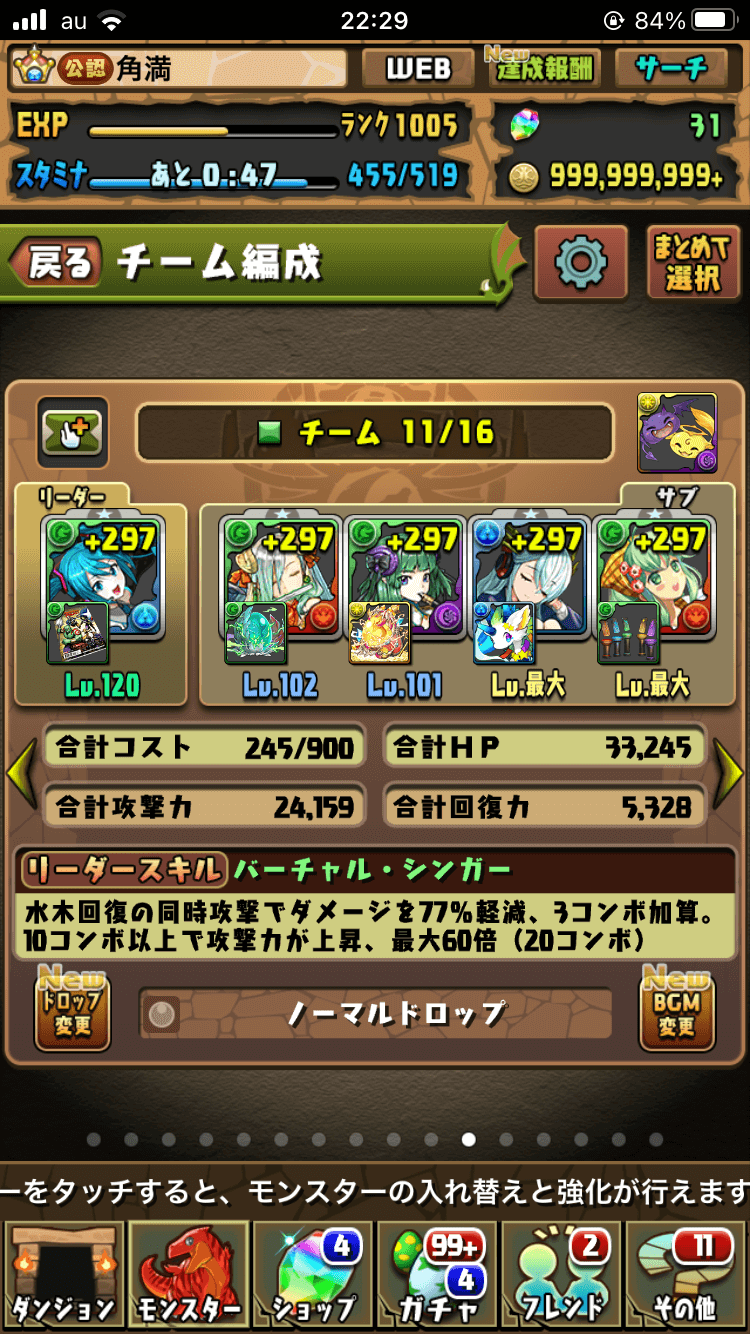Open the チーム 11/16 name bar

374,432
